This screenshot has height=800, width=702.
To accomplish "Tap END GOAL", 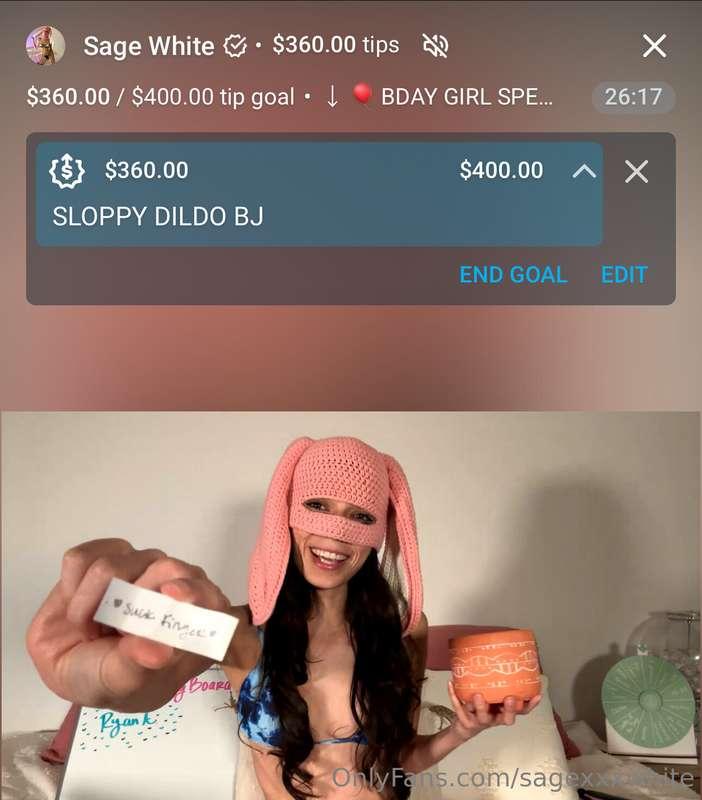I will pyautogui.click(x=513, y=275).
